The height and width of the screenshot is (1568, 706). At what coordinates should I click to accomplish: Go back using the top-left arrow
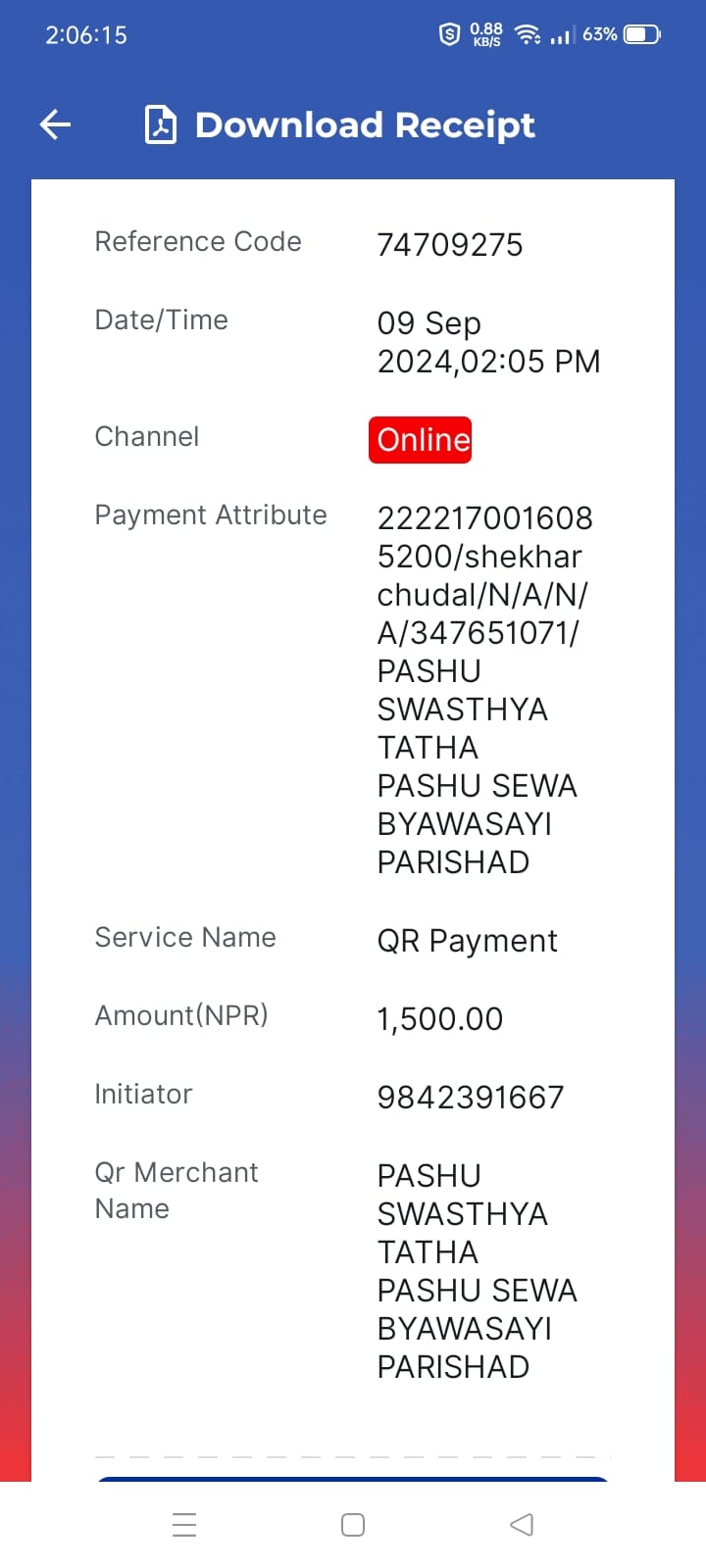55,124
